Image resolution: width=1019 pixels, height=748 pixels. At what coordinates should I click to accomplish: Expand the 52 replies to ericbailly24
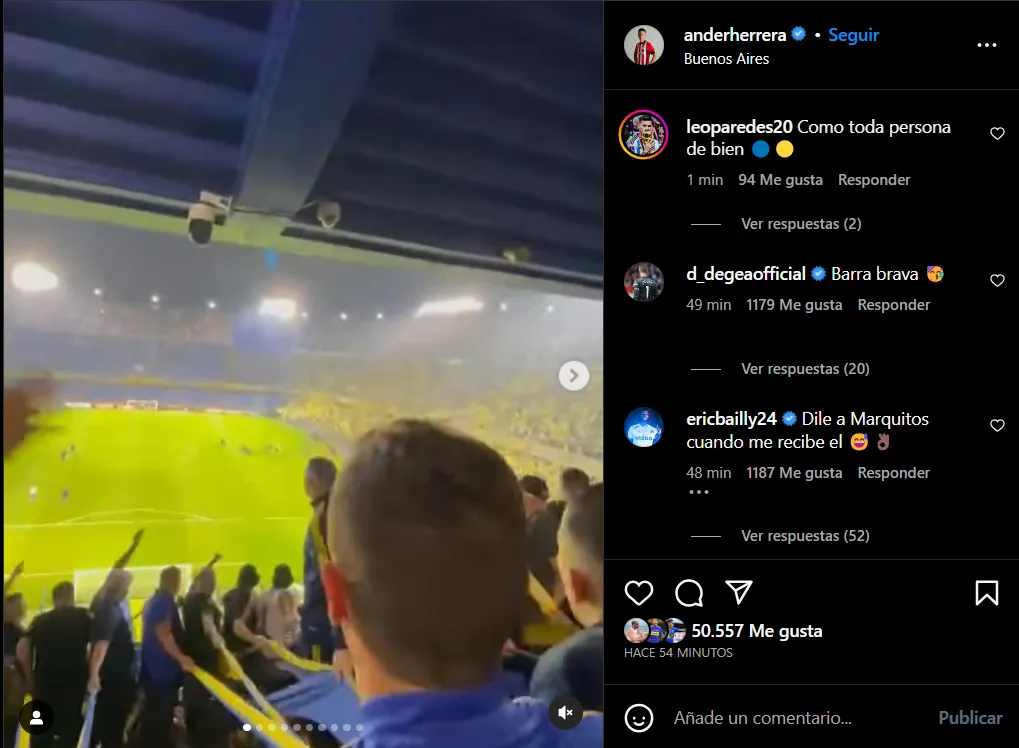coord(804,536)
